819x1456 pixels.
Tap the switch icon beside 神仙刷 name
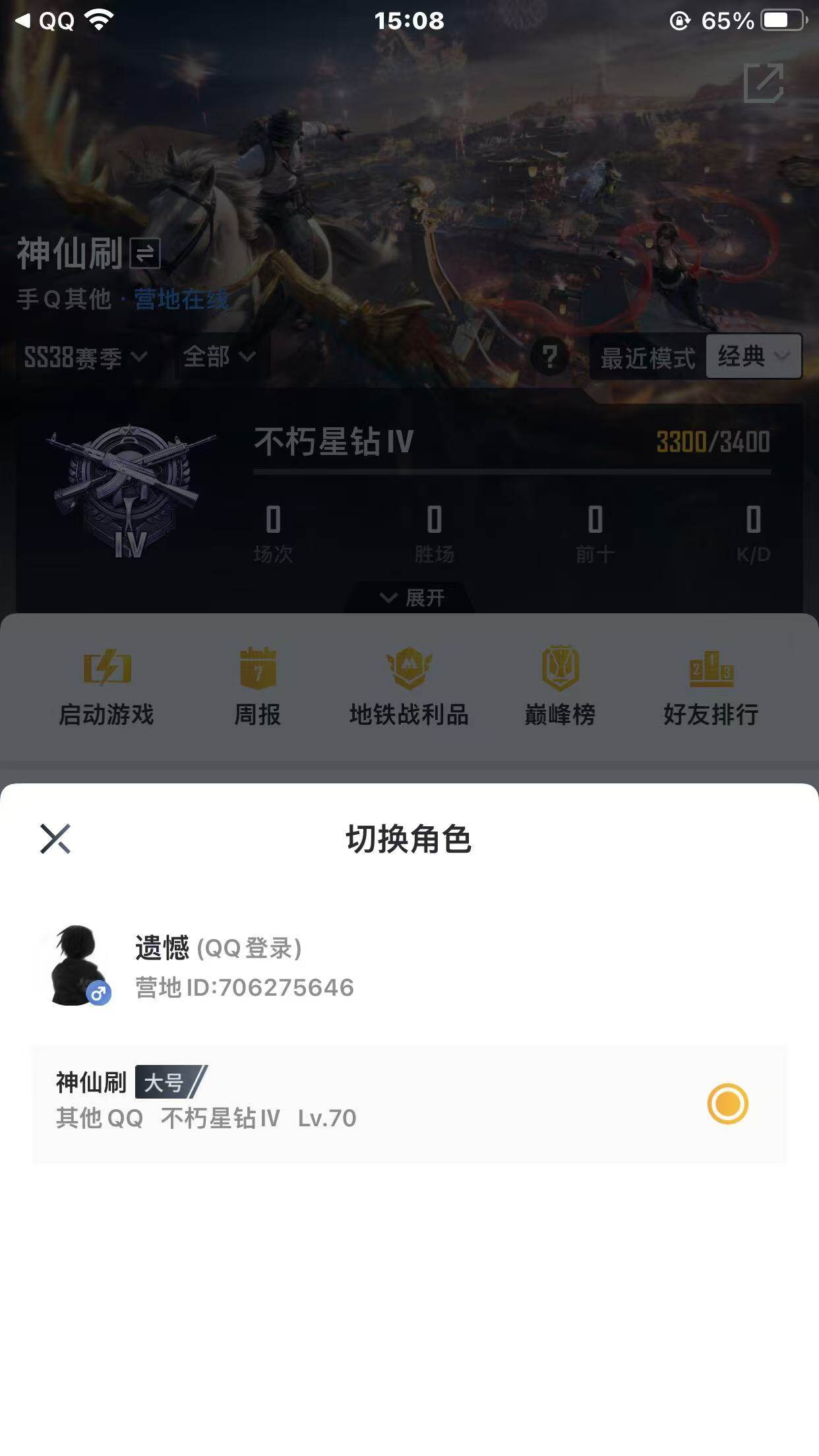pos(146,254)
